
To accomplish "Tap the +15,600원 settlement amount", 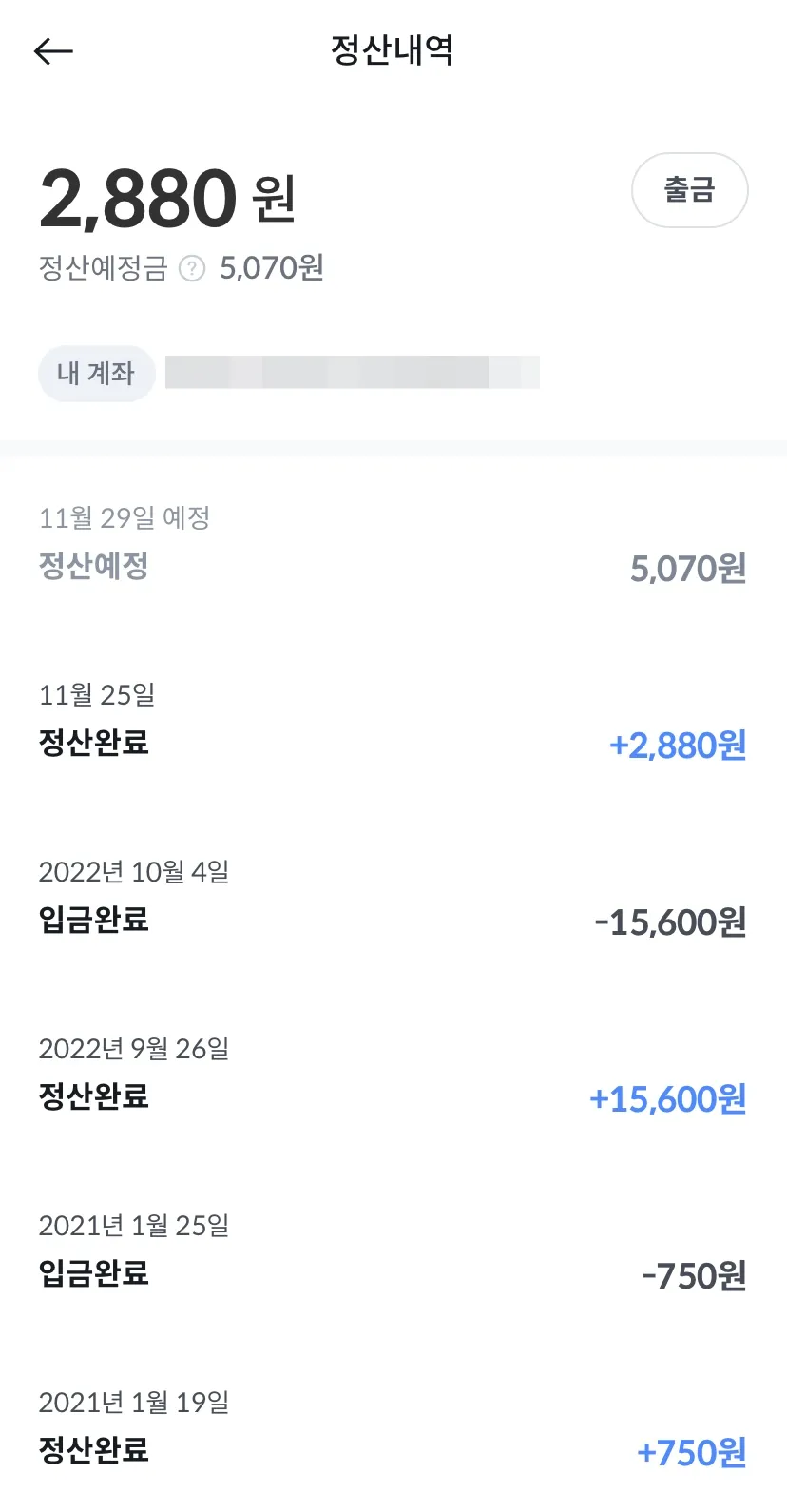I will point(666,1098).
